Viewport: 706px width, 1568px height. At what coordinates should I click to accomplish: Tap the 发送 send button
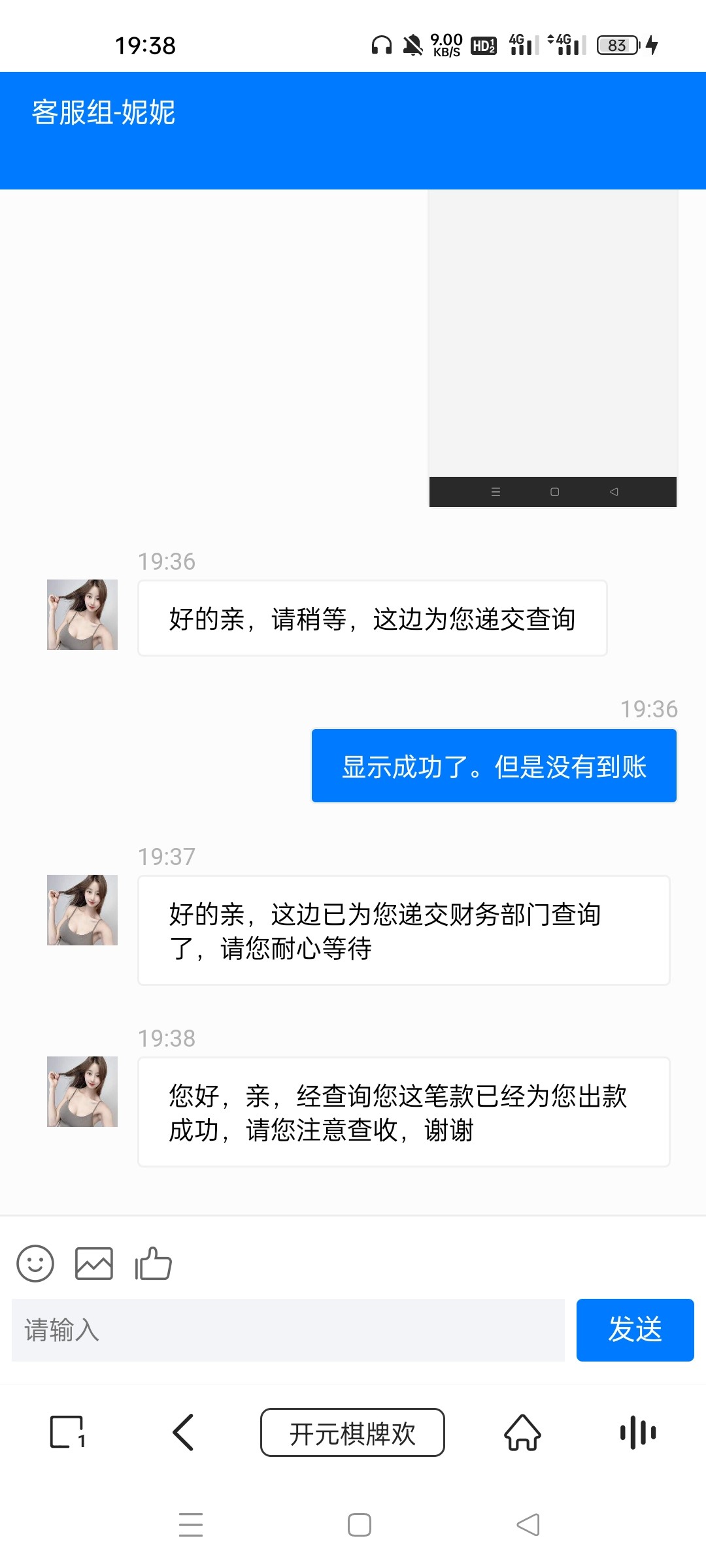pyautogui.click(x=635, y=1330)
